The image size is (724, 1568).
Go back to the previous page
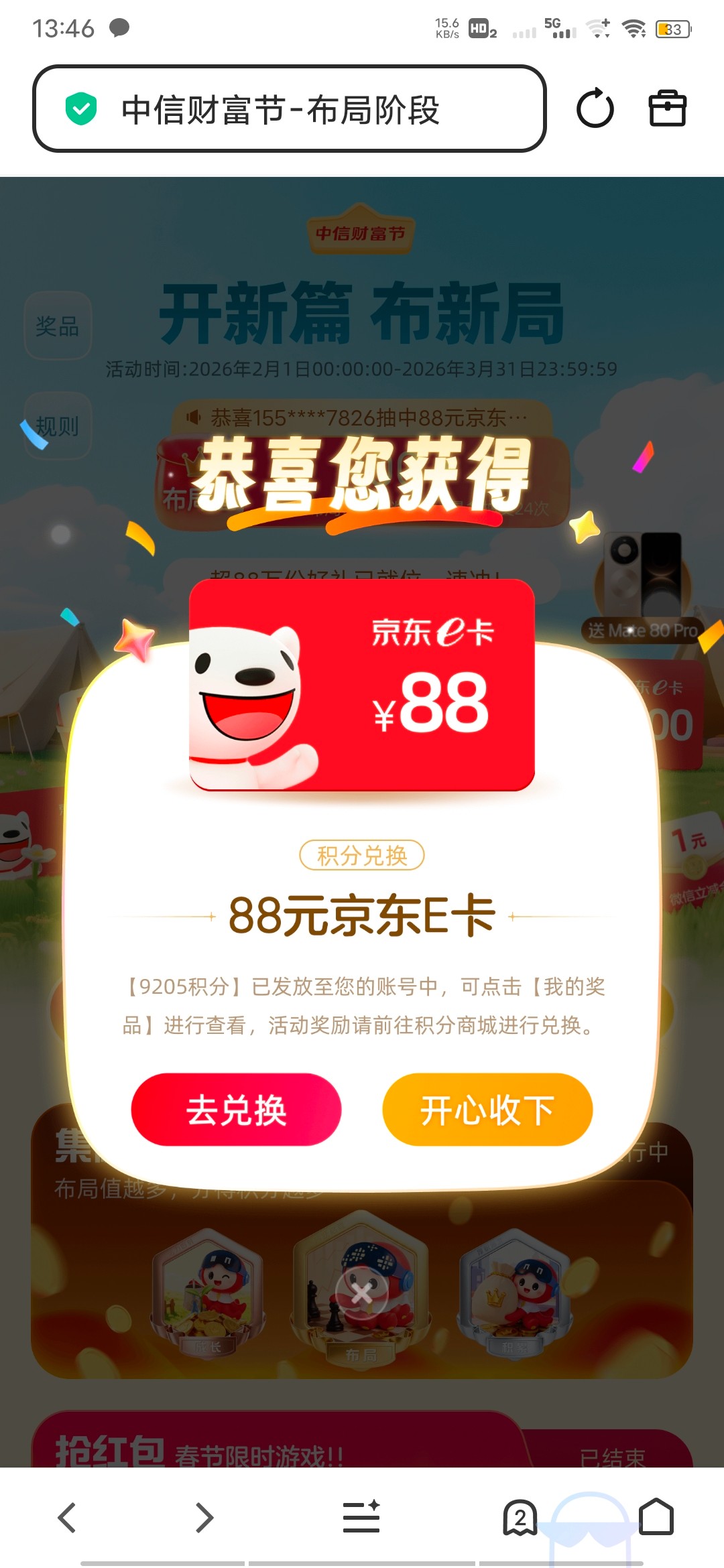(x=67, y=1517)
